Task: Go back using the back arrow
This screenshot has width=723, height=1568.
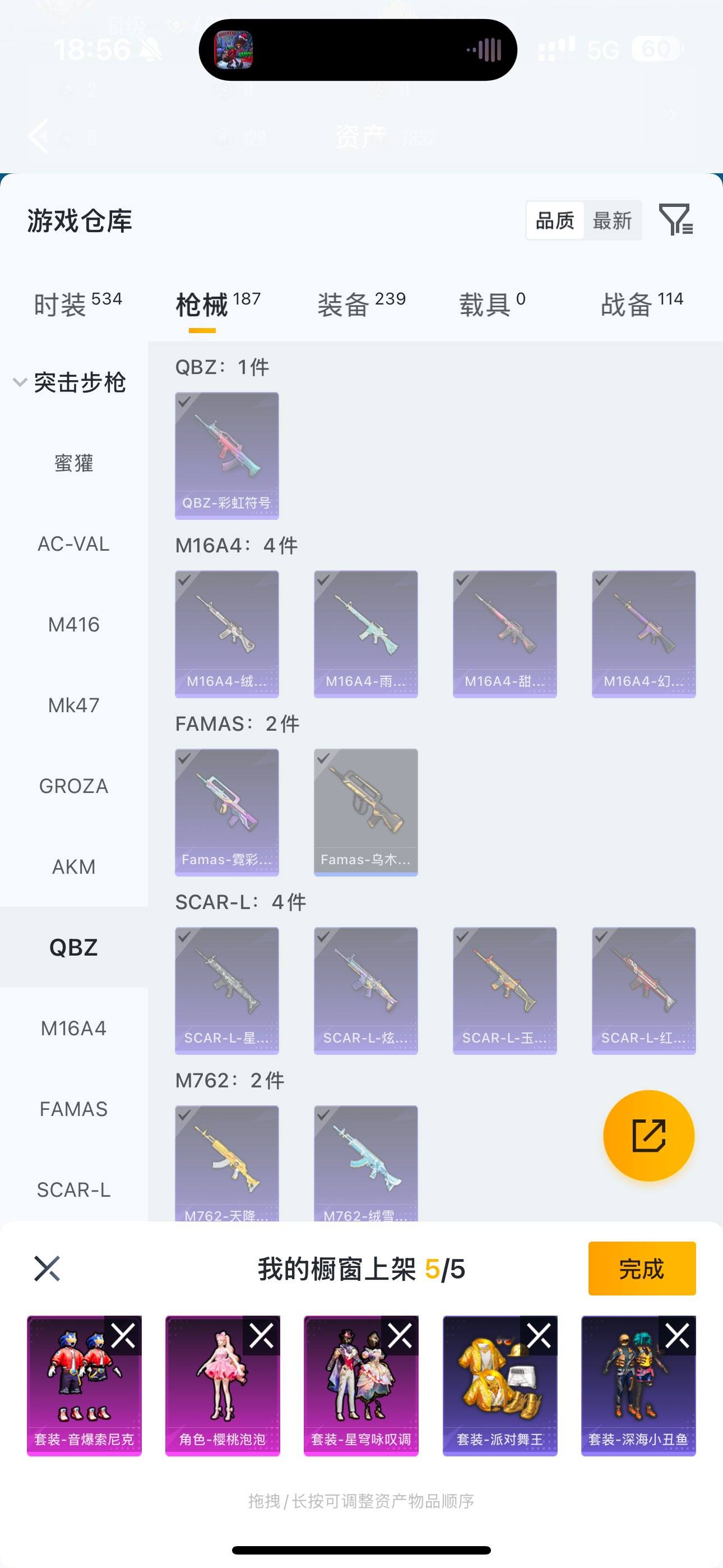Action: [x=38, y=135]
